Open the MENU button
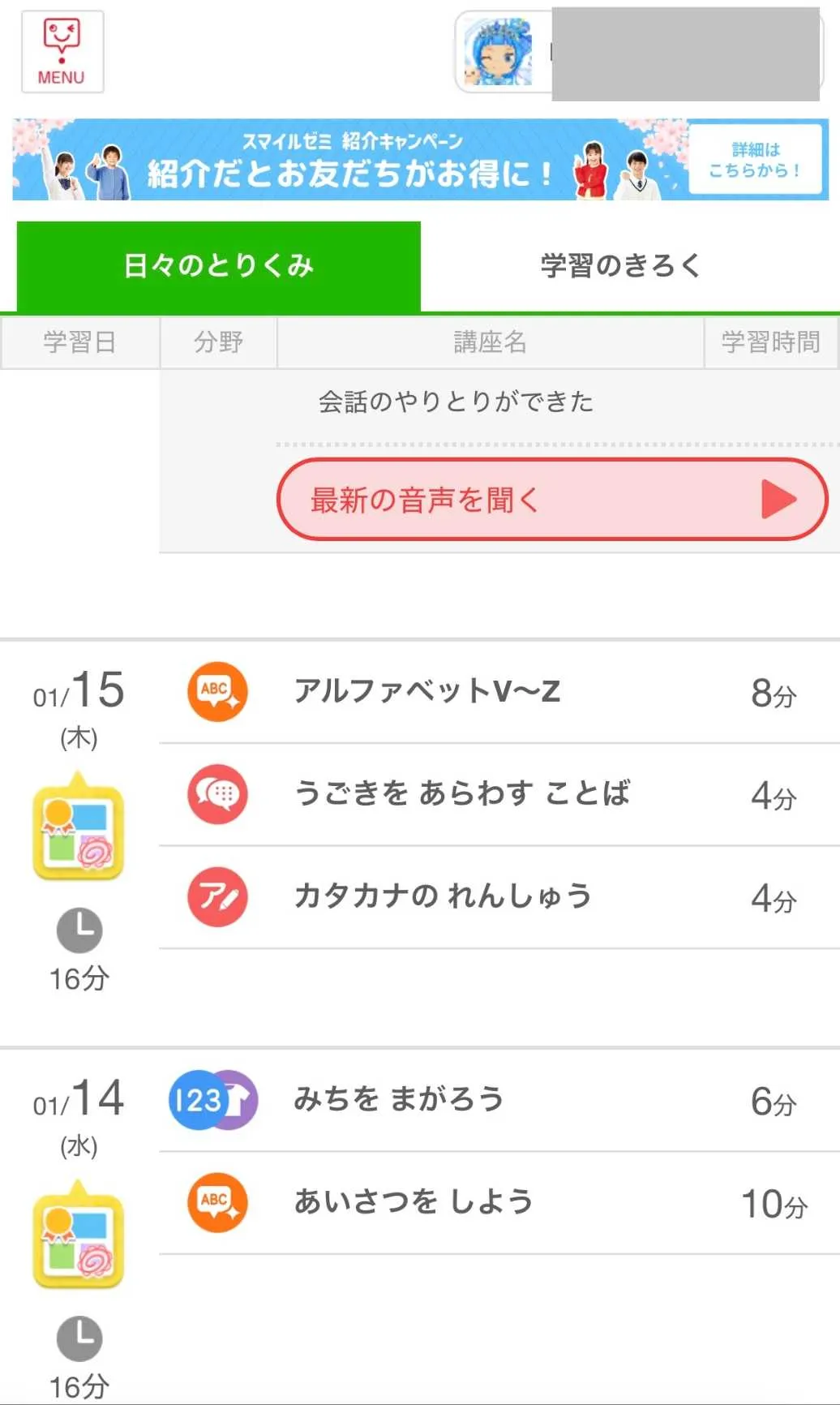The width and height of the screenshot is (840, 1405). (x=62, y=52)
